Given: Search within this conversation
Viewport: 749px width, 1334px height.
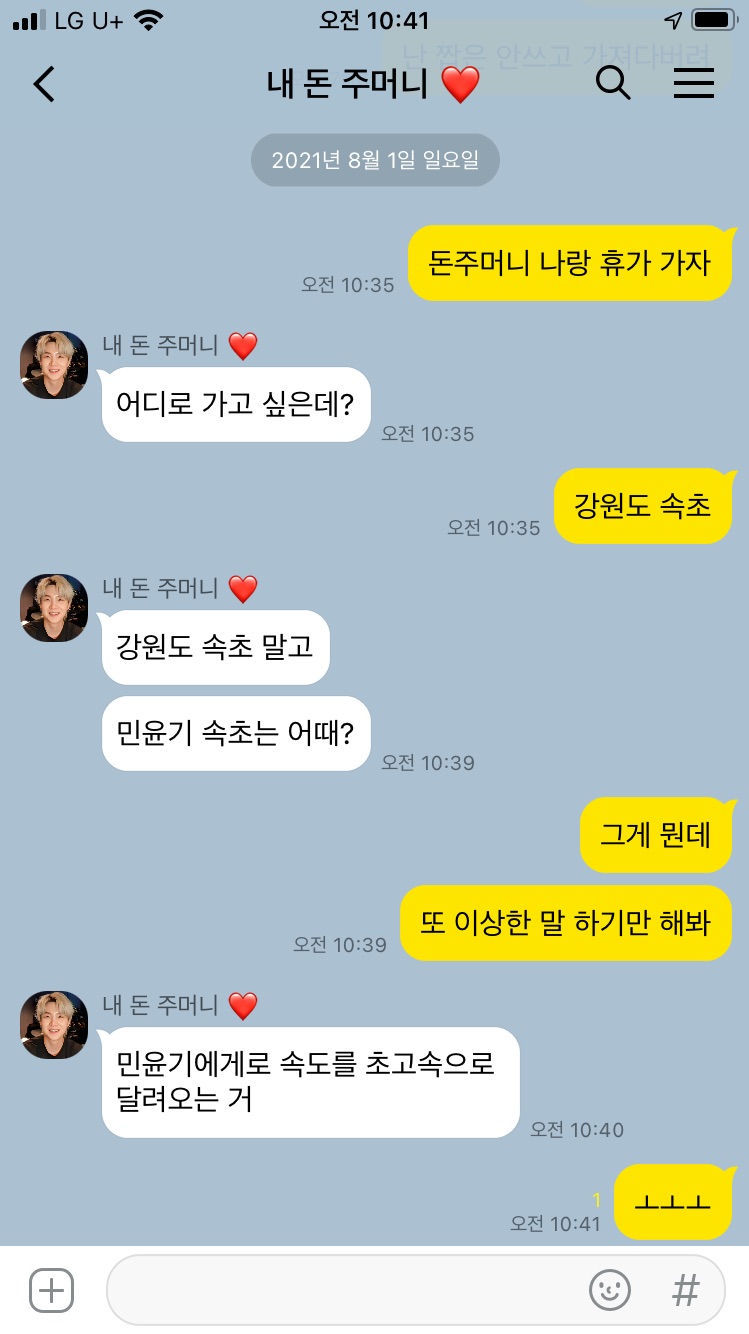Looking at the screenshot, I should (613, 85).
